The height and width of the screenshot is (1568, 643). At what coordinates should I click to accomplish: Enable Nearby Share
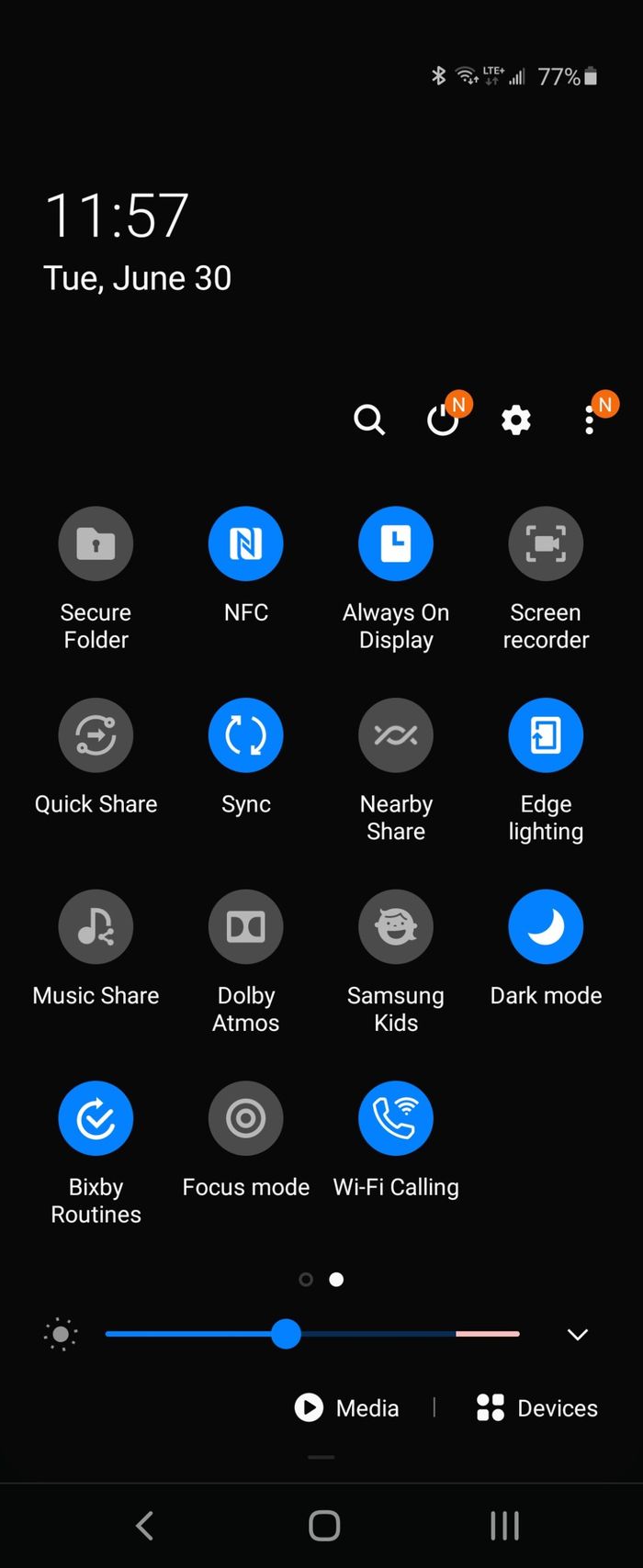tap(395, 735)
